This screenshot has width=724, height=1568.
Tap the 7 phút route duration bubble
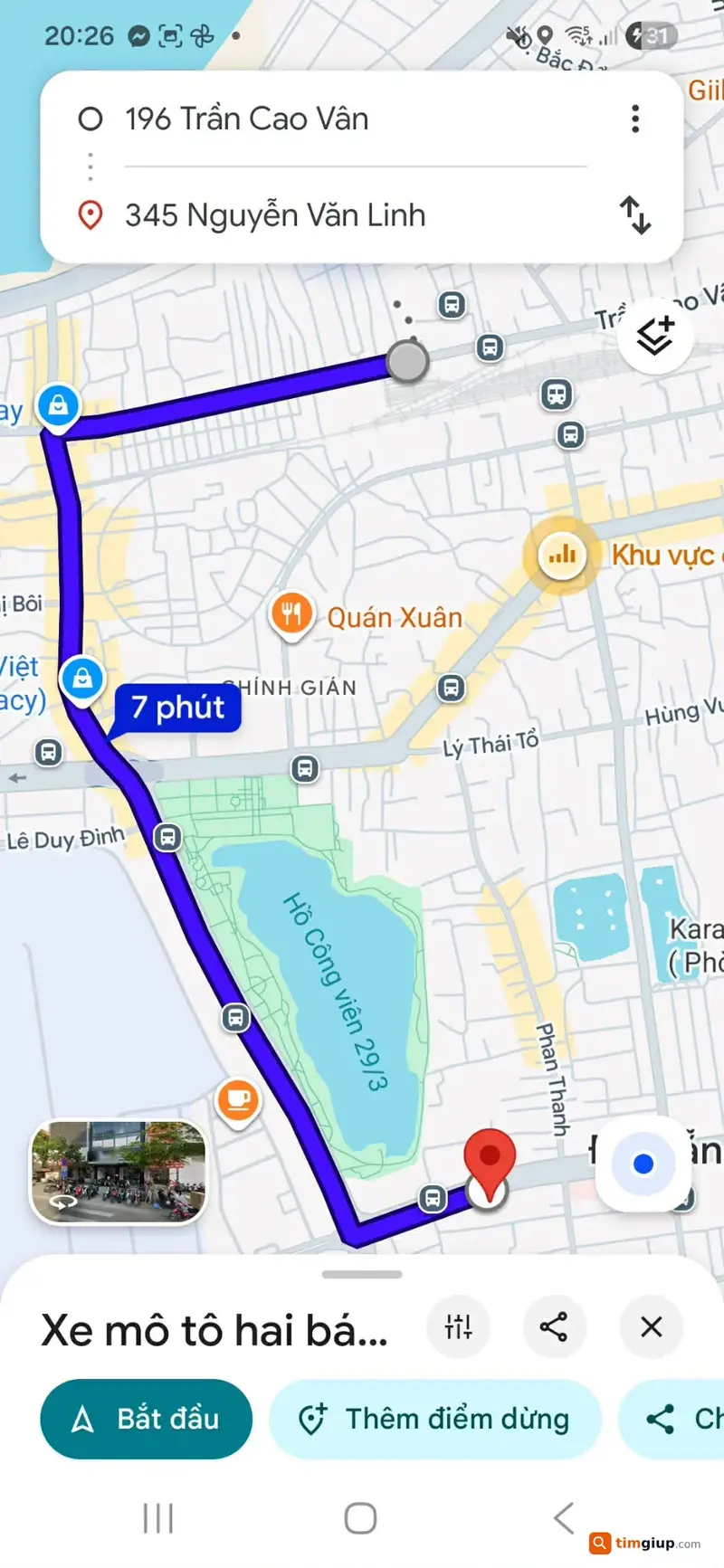click(x=177, y=708)
